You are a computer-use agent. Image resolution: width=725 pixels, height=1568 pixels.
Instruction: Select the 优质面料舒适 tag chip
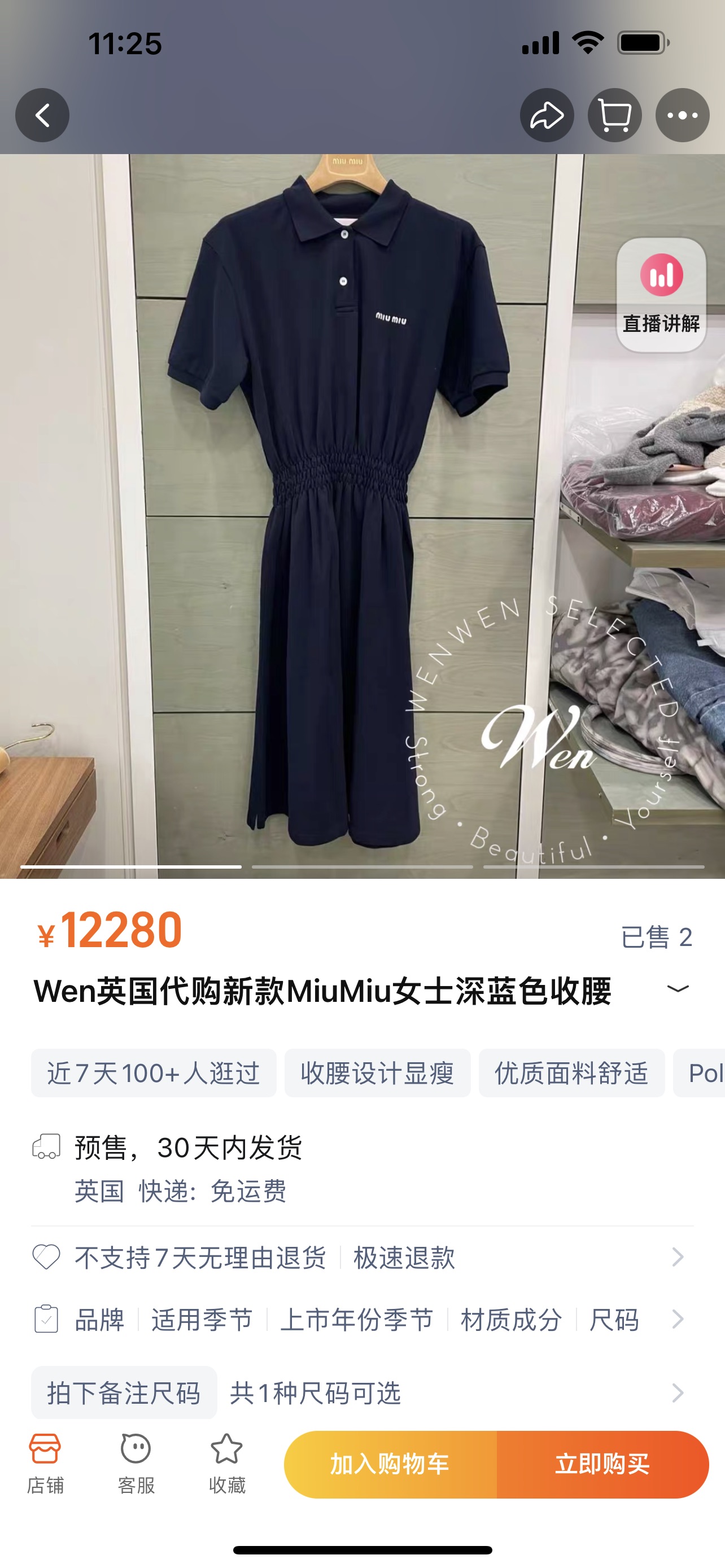coord(571,1073)
